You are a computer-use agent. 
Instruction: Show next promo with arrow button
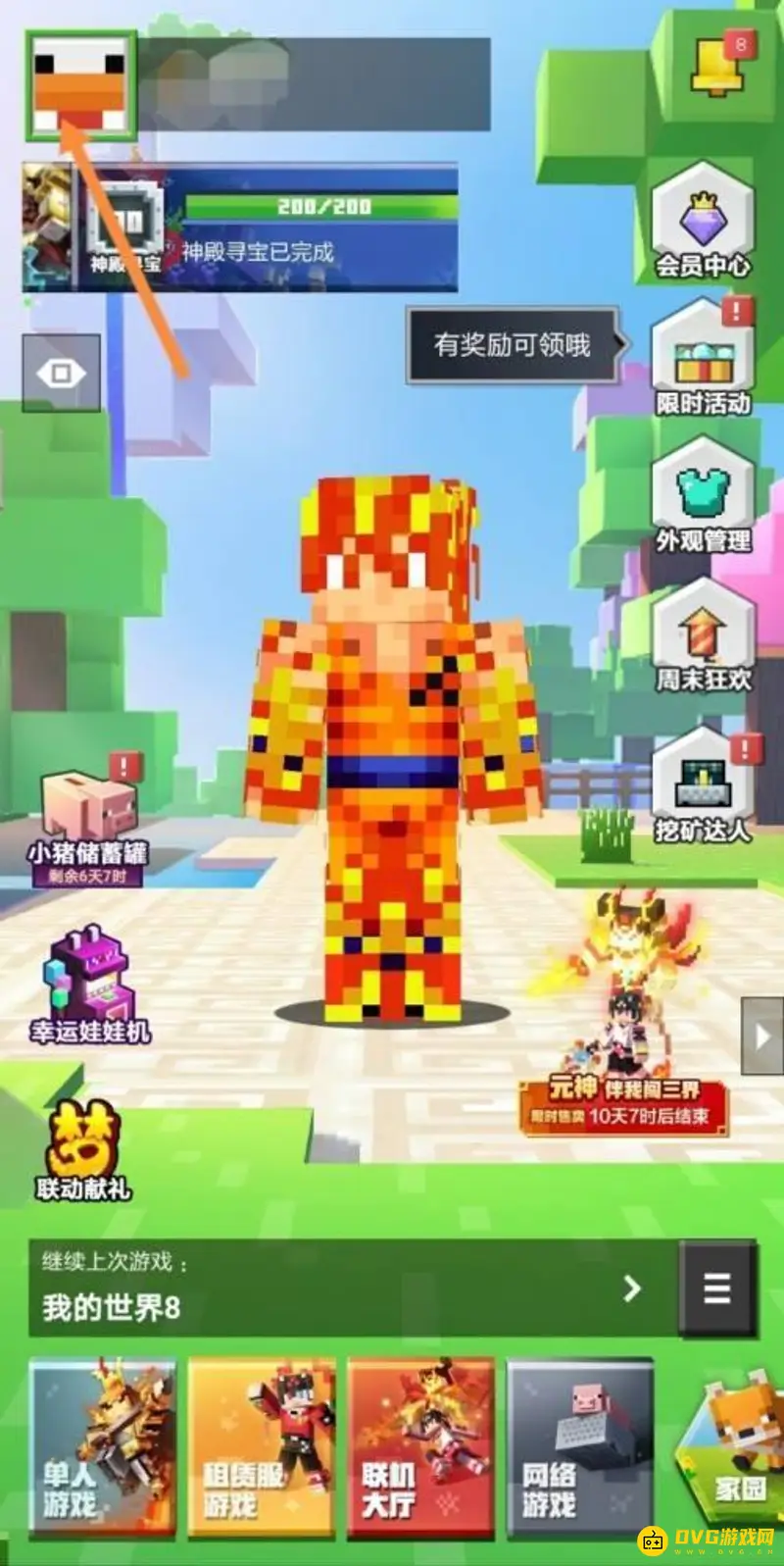761,1037
